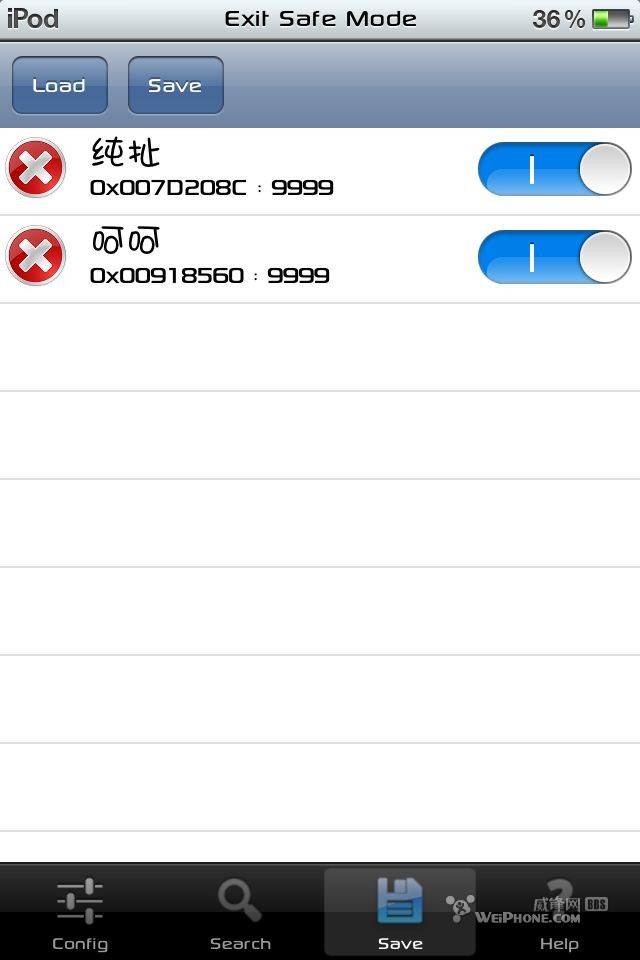Tap the Save button in the toolbar
Screen dimensions: 640x960
[x=175, y=86]
